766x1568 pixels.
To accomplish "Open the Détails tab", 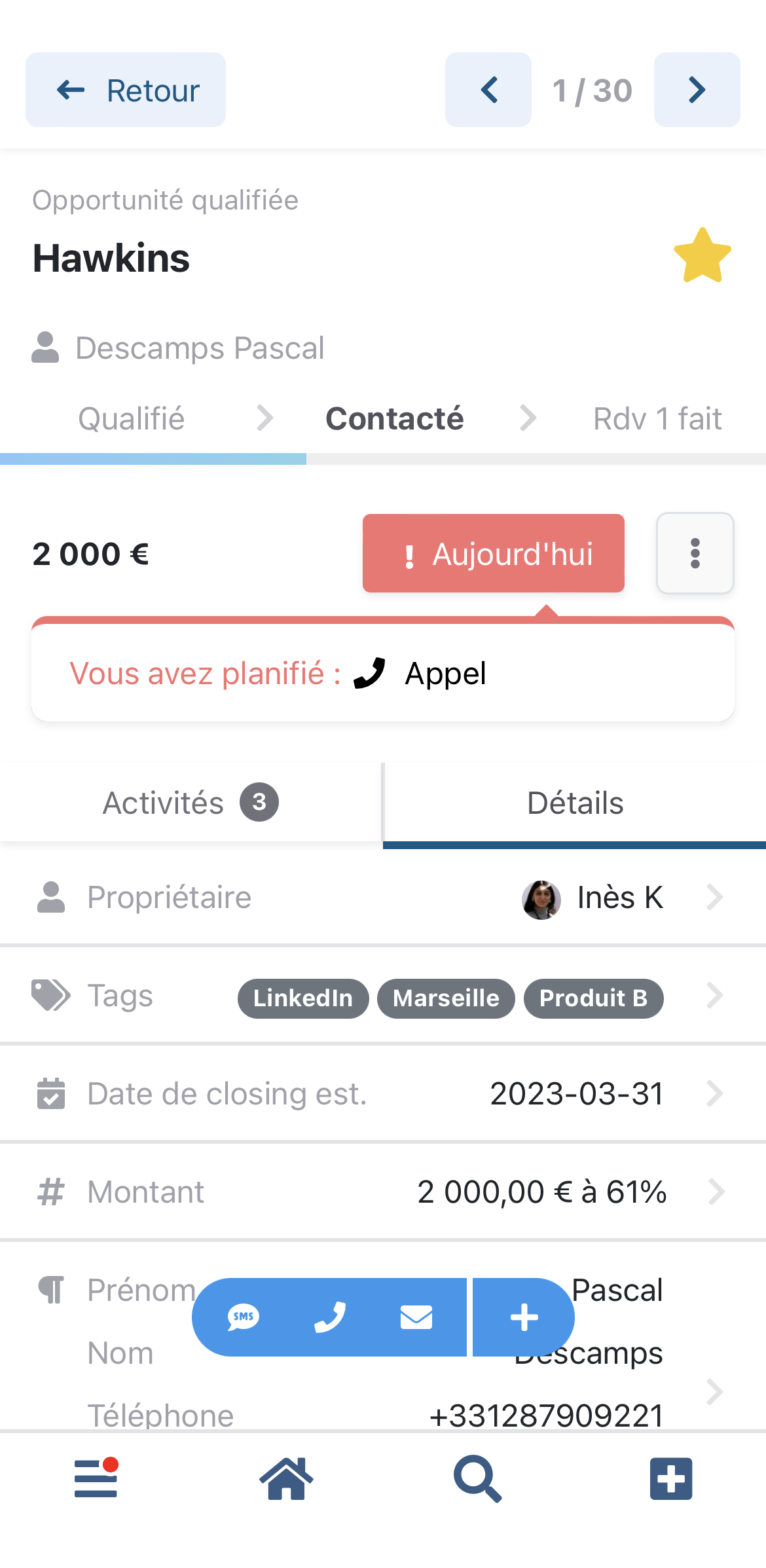I will [x=575, y=801].
